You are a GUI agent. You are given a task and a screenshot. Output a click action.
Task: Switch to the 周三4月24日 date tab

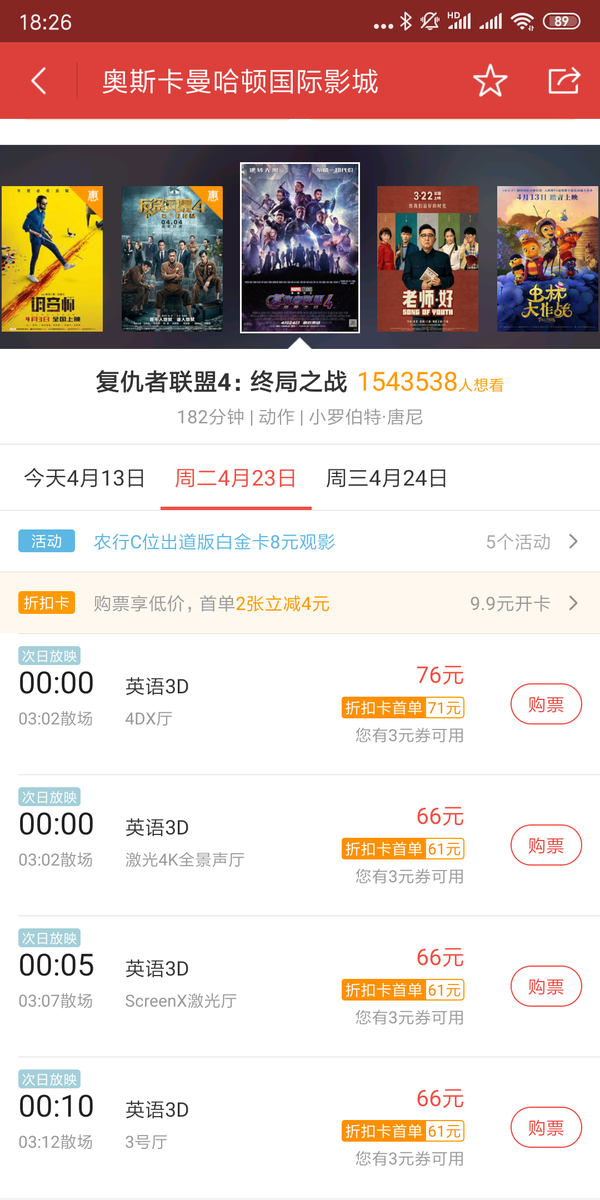386,478
